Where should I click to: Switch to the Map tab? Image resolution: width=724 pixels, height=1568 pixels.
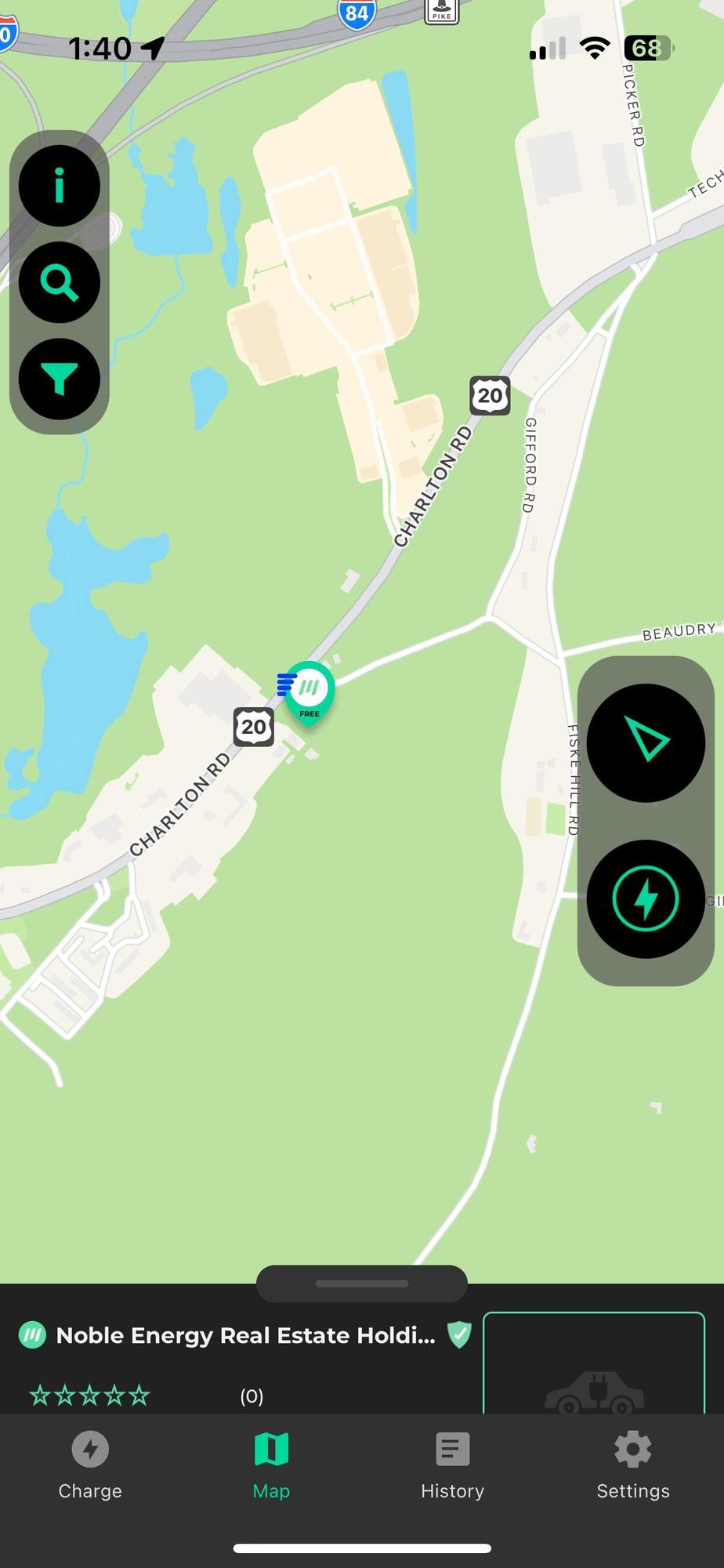click(271, 1465)
